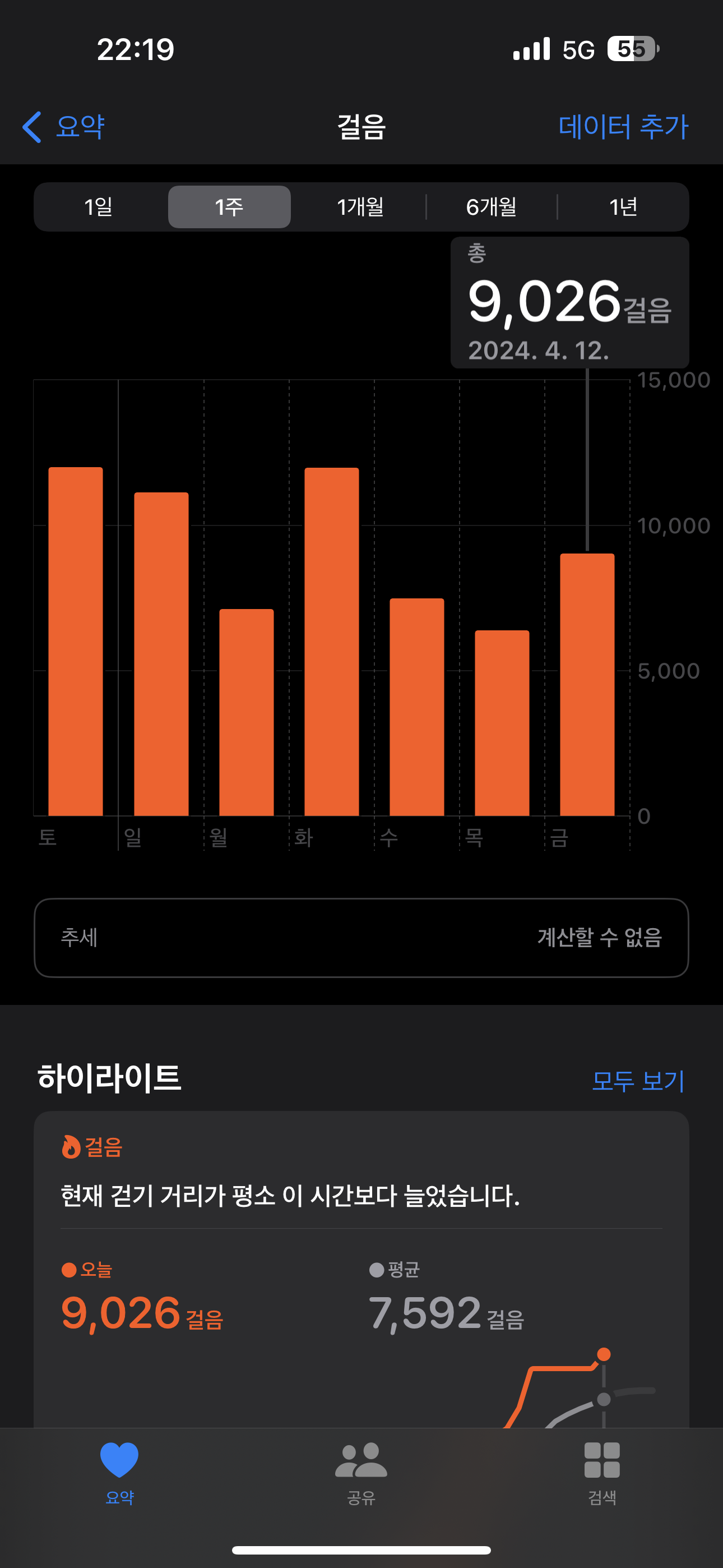The image size is (723, 1568).
Task: Go back to 요약
Action: pos(64,127)
